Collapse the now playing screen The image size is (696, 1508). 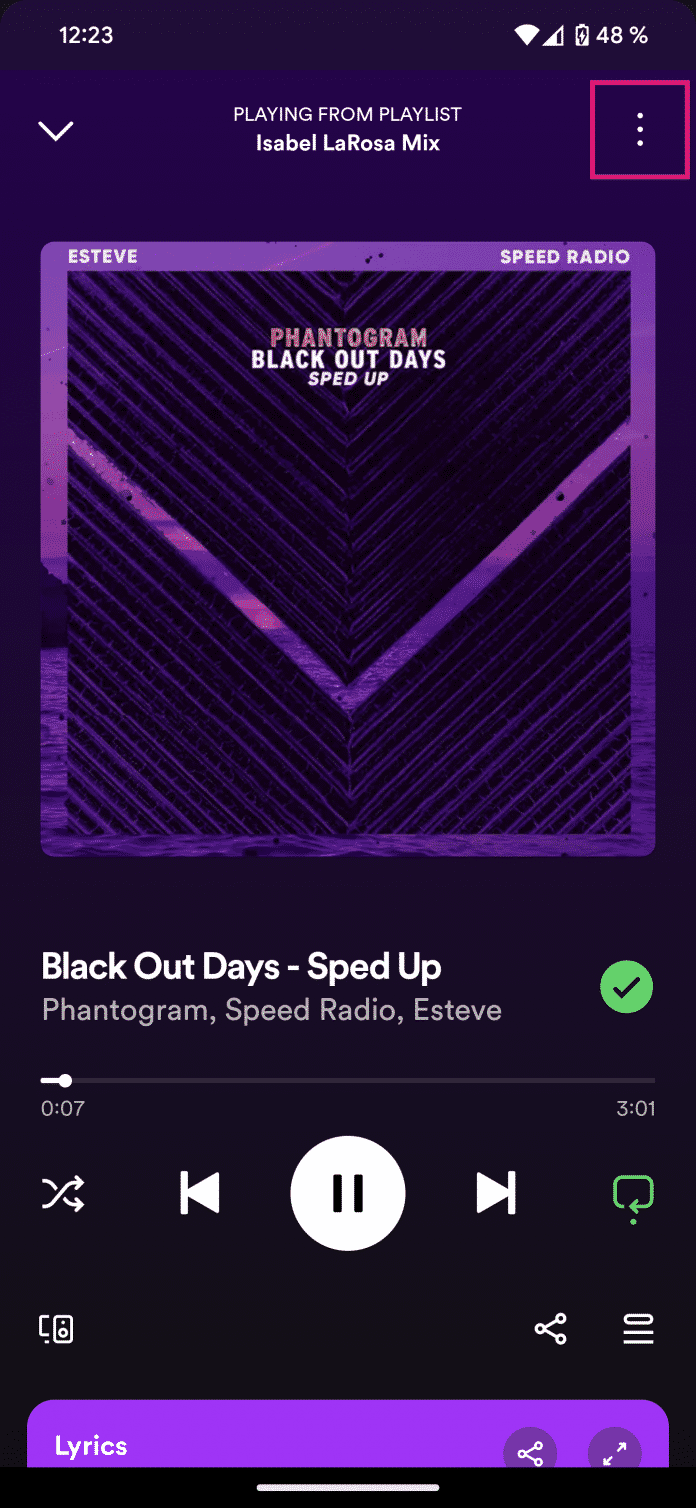[56, 131]
